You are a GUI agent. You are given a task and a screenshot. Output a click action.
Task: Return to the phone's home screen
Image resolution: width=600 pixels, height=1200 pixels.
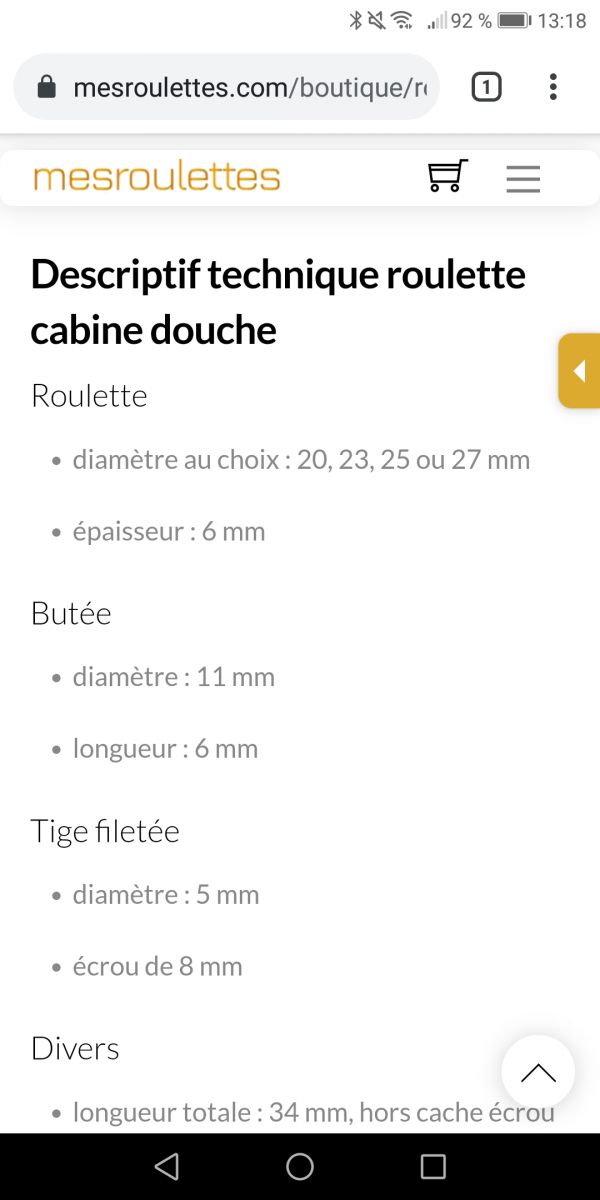[300, 1166]
